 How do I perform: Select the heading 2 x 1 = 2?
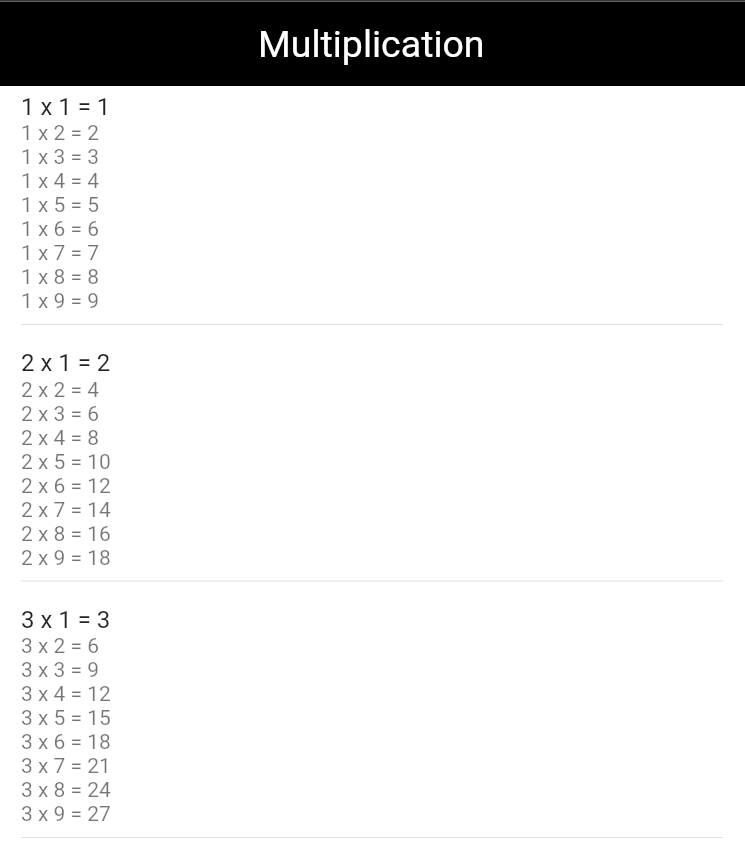(64, 363)
